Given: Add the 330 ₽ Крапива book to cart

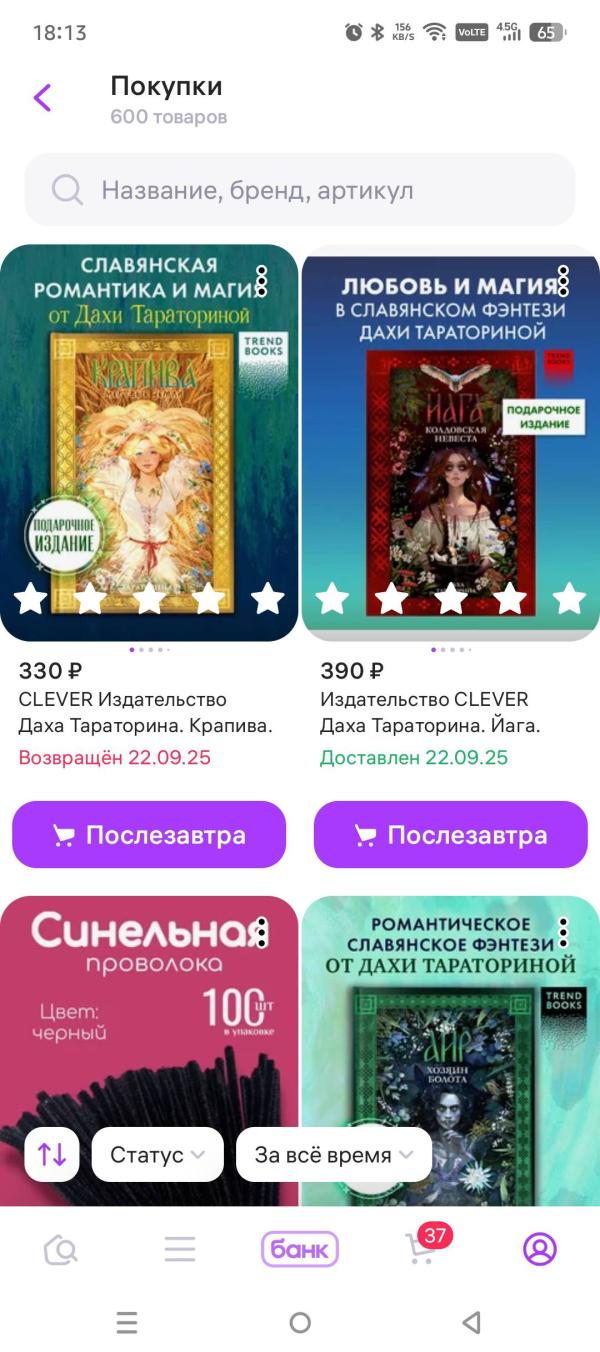Looking at the screenshot, I should (149, 835).
